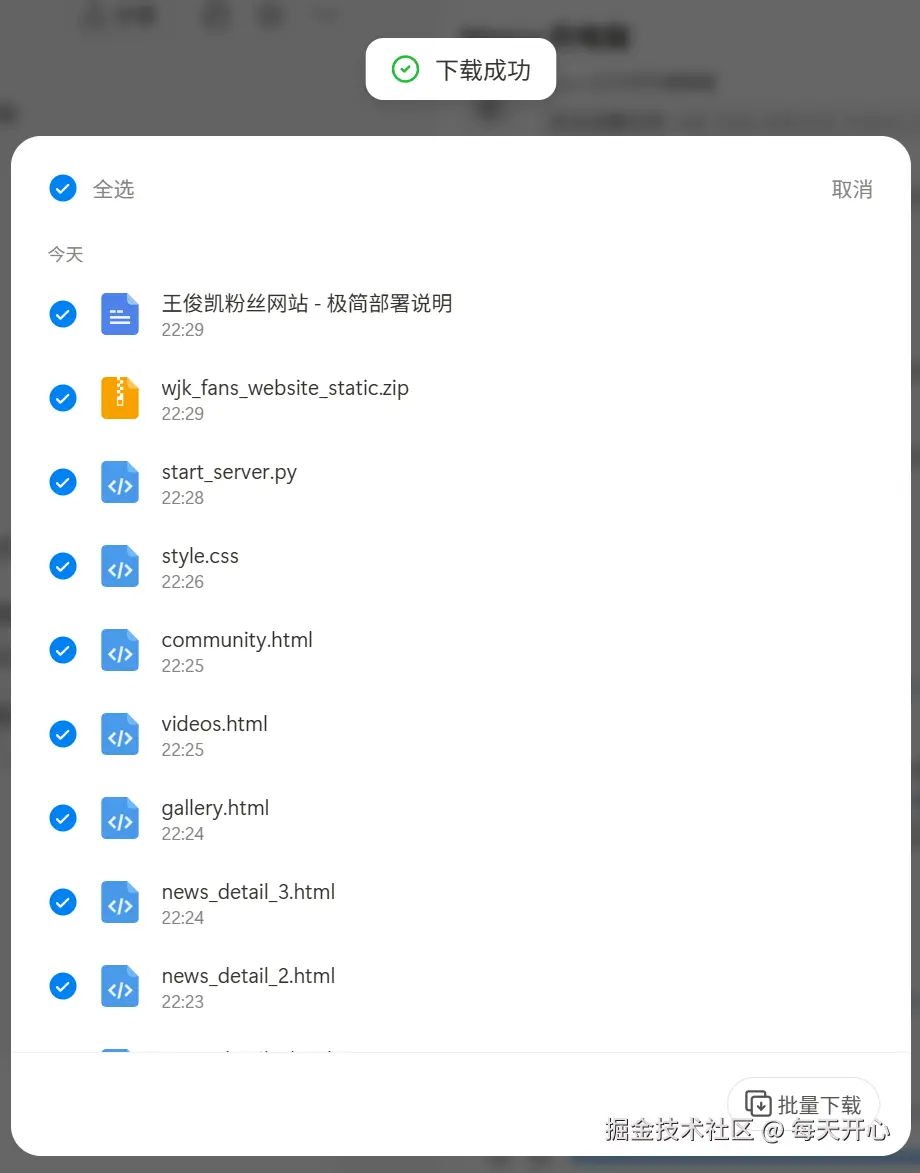
Task: Uncheck wjk_fans_website_static.zip
Action: [x=63, y=398]
